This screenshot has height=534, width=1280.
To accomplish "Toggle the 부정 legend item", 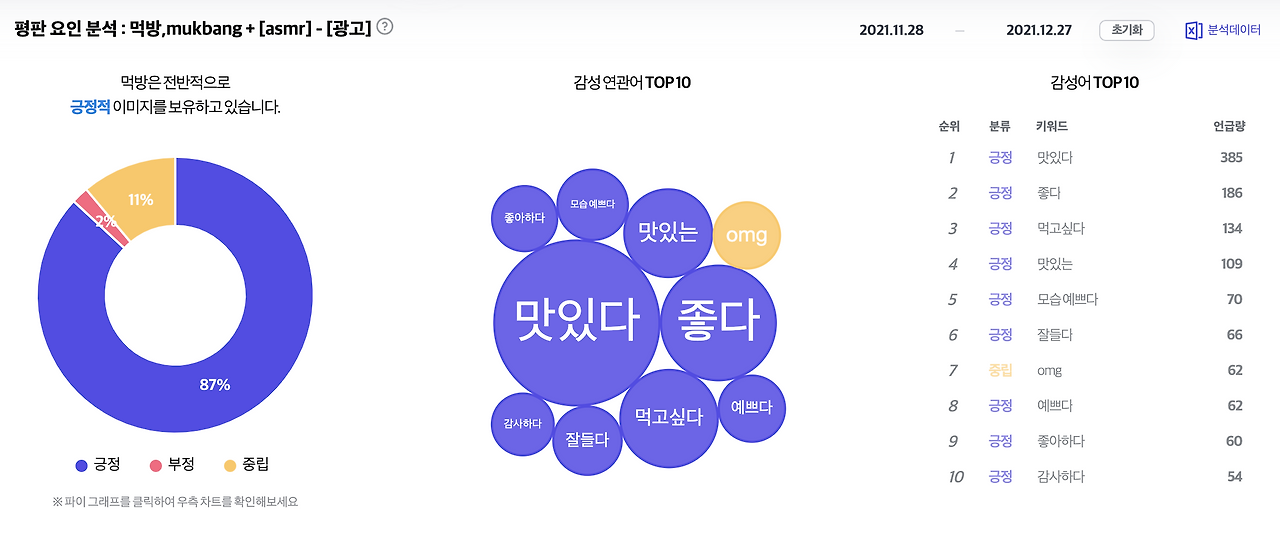I will (172, 465).
